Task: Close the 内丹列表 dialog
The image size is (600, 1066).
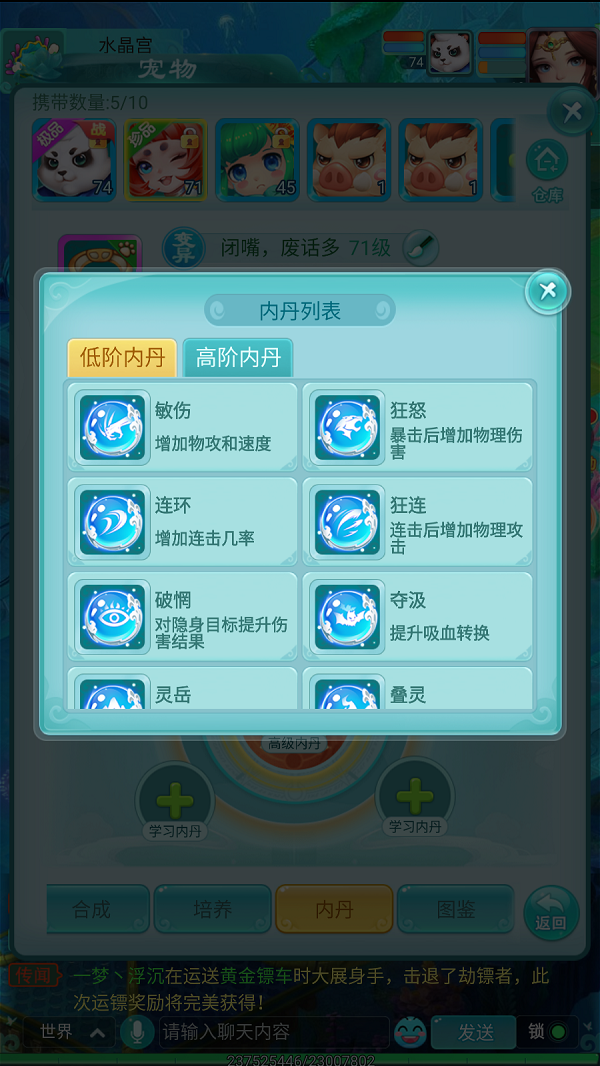Action: coord(547,292)
